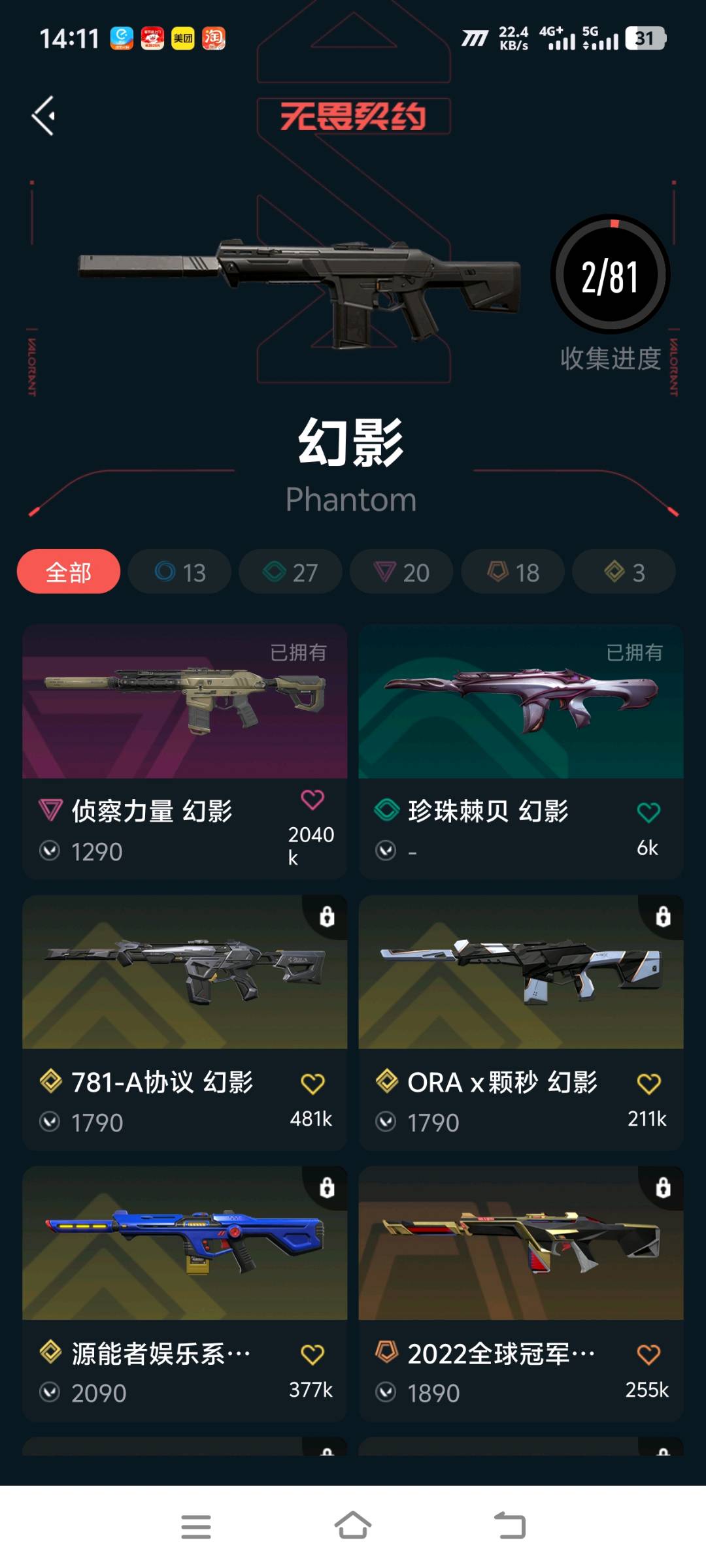Go to the system home screen
The height and width of the screenshot is (1568, 706).
point(353,1526)
